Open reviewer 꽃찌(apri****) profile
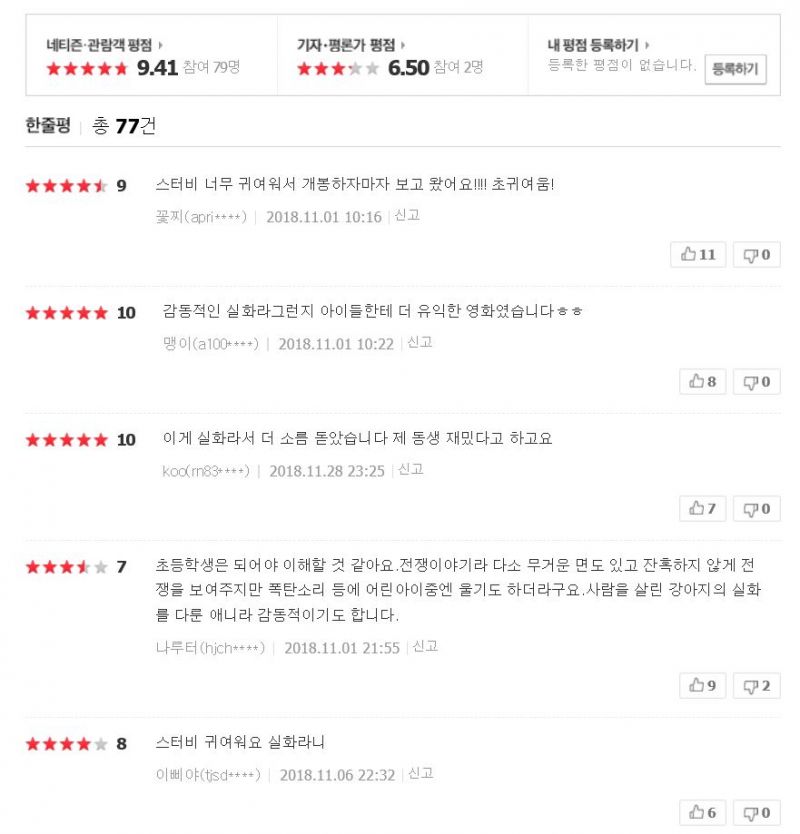The image size is (800, 834). coord(201,217)
